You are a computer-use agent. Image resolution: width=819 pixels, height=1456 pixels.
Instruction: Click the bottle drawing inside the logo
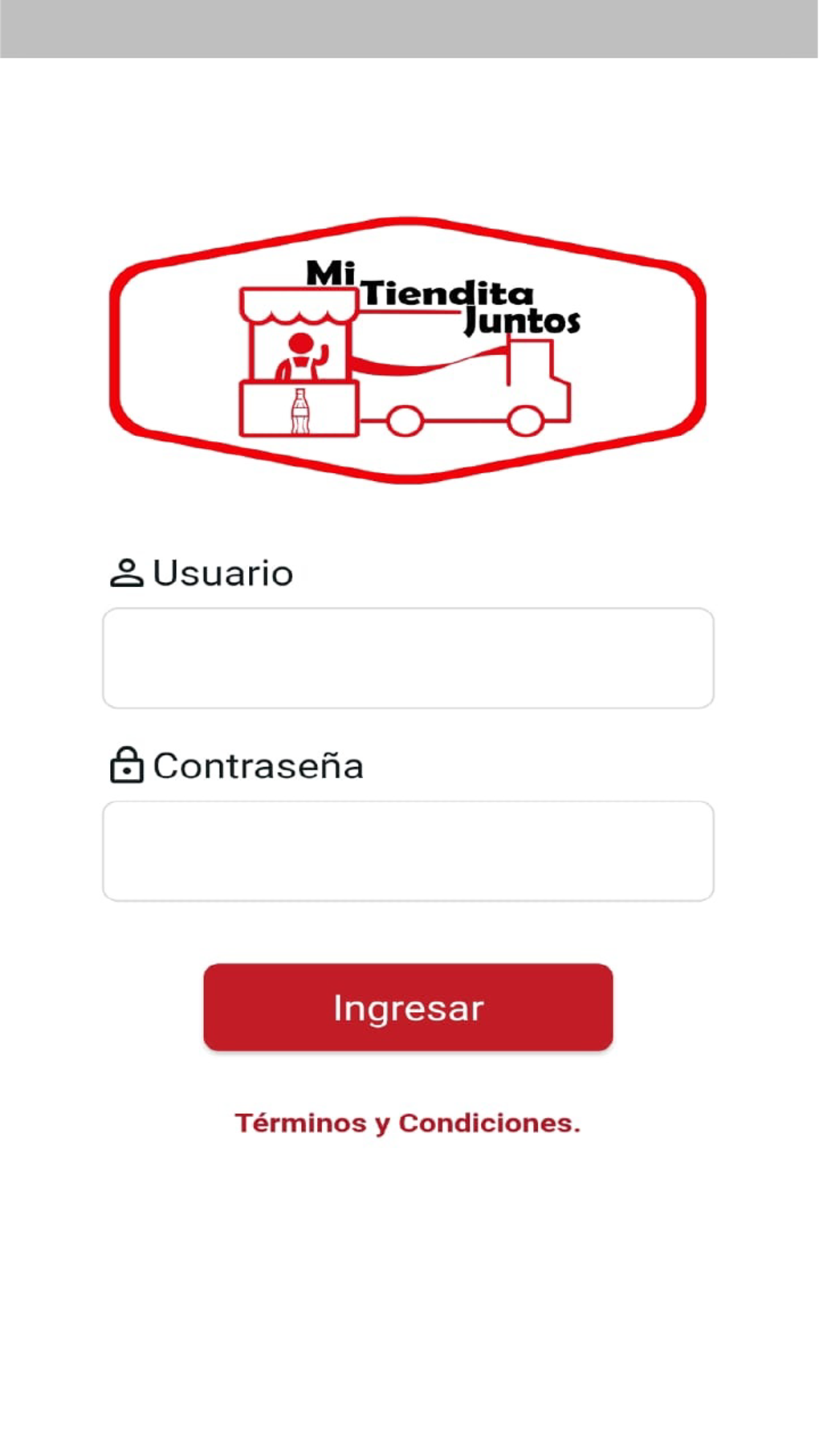[x=299, y=408]
